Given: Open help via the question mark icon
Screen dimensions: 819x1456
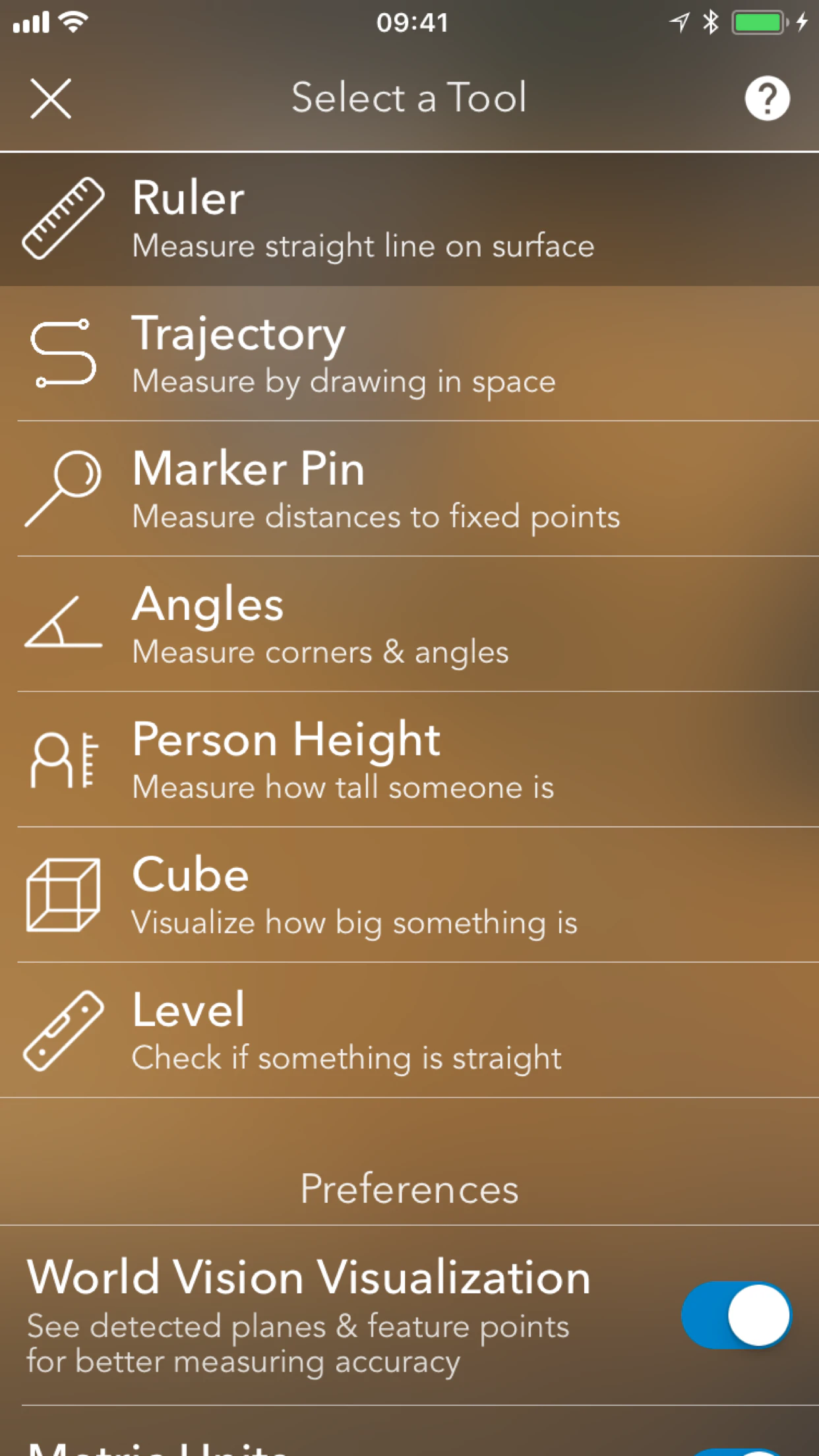Looking at the screenshot, I should pos(767,98).
